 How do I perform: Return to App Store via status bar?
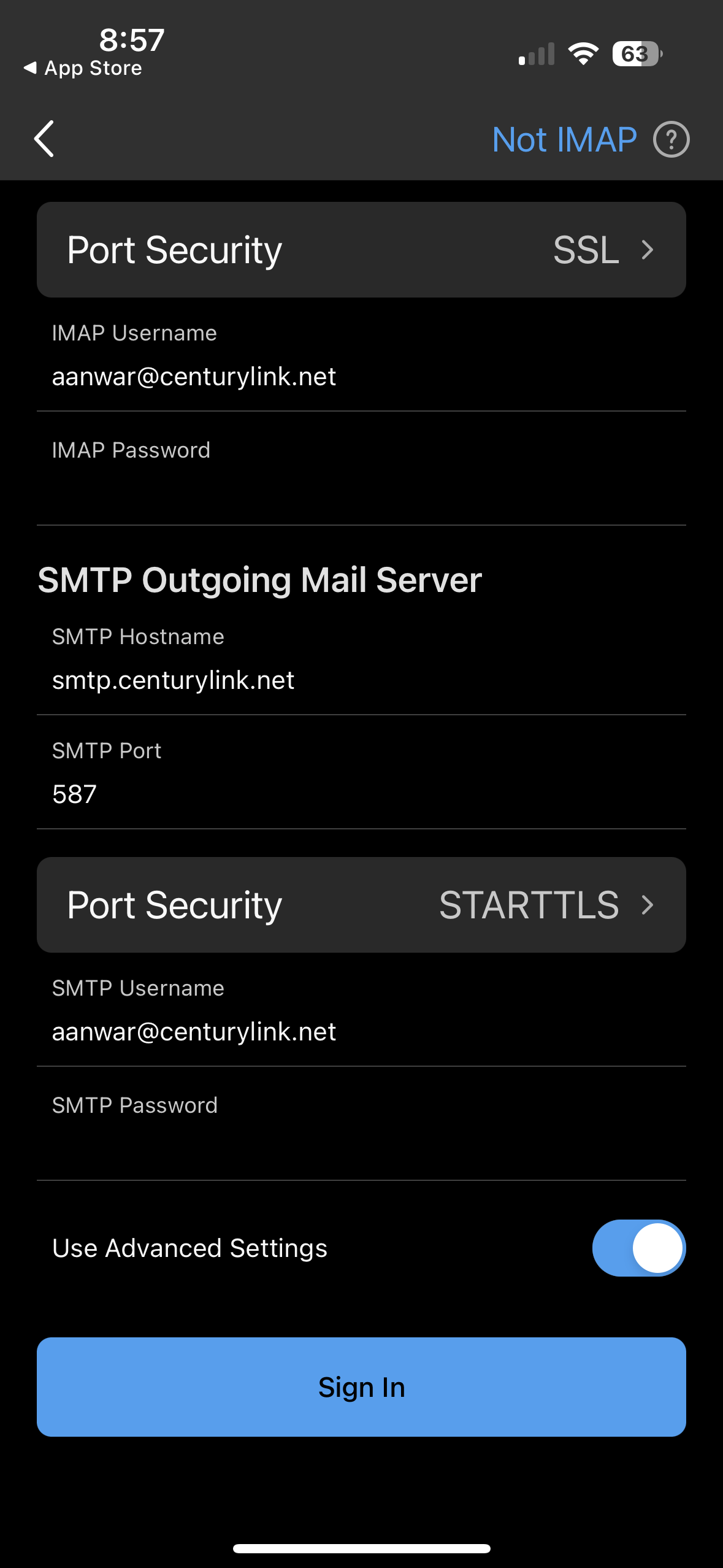pos(83,68)
